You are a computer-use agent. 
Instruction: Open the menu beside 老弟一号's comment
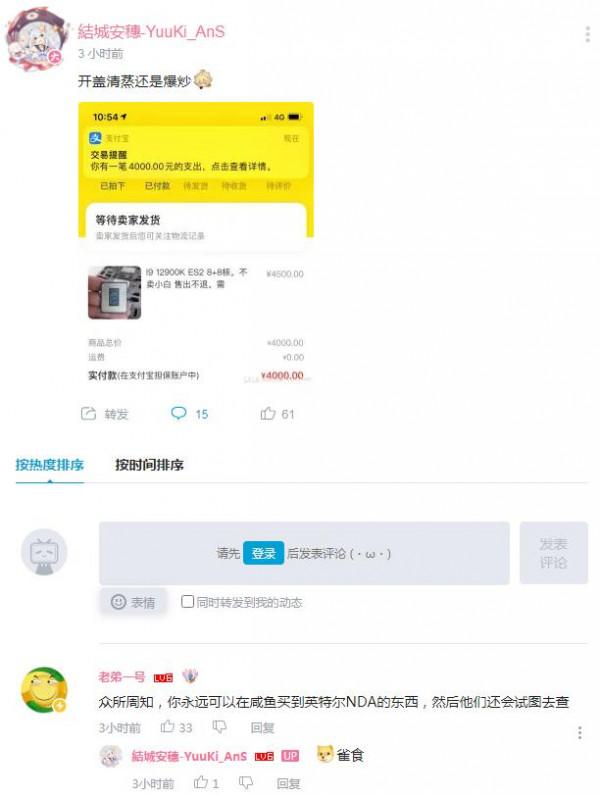[580, 733]
